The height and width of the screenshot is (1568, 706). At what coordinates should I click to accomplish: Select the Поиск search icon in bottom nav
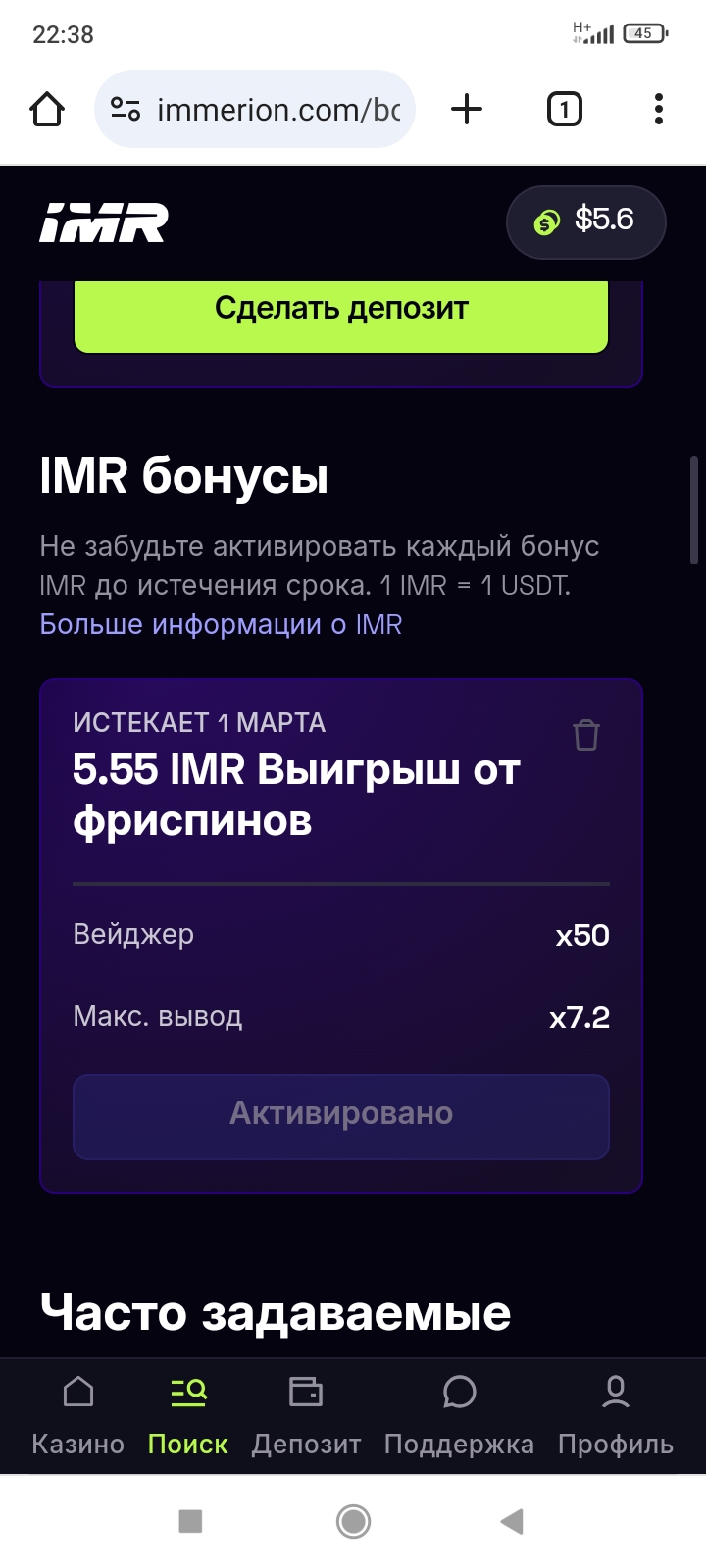(x=187, y=1390)
